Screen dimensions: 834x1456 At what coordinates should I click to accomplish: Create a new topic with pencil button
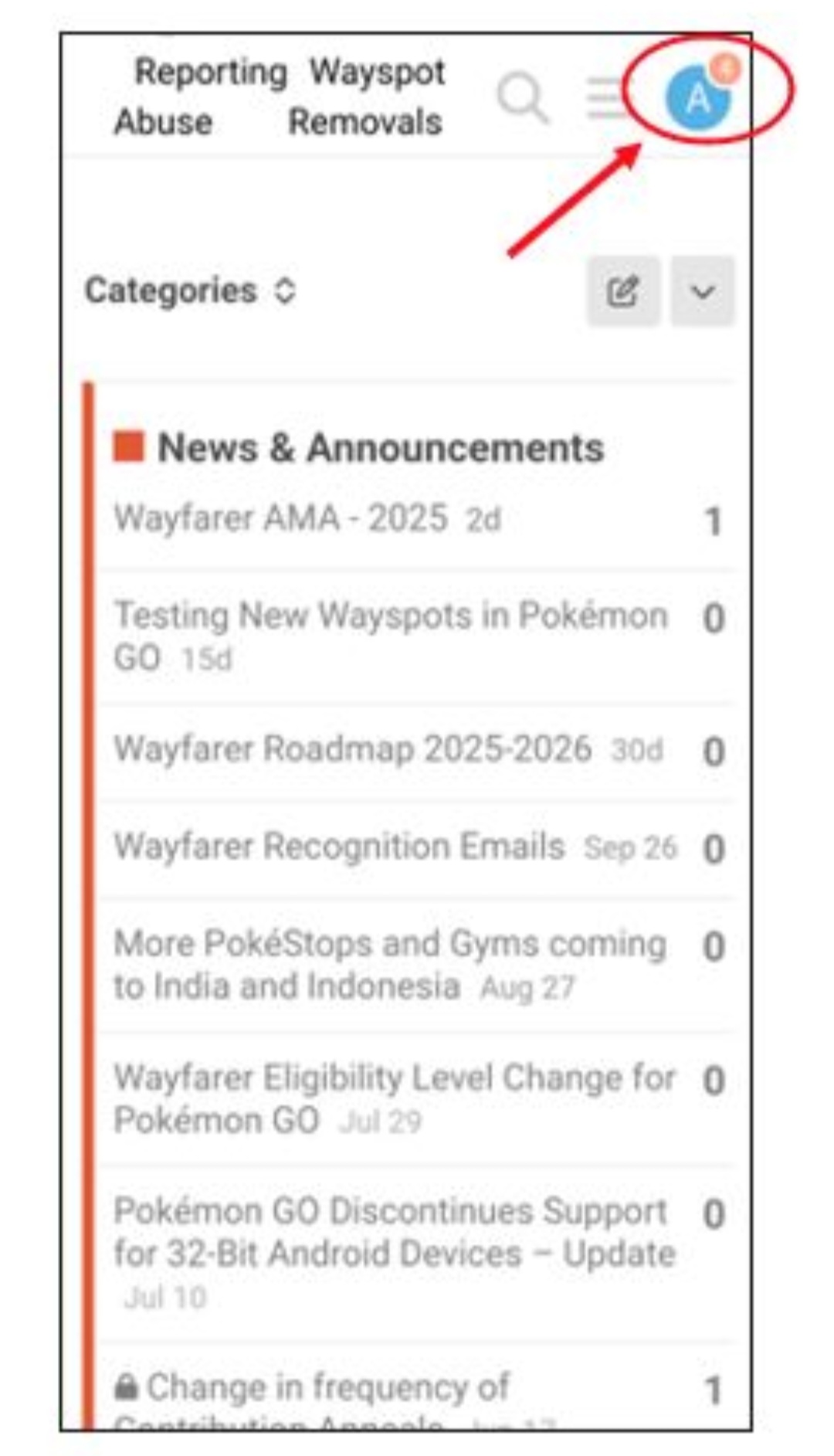tap(623, 292)
